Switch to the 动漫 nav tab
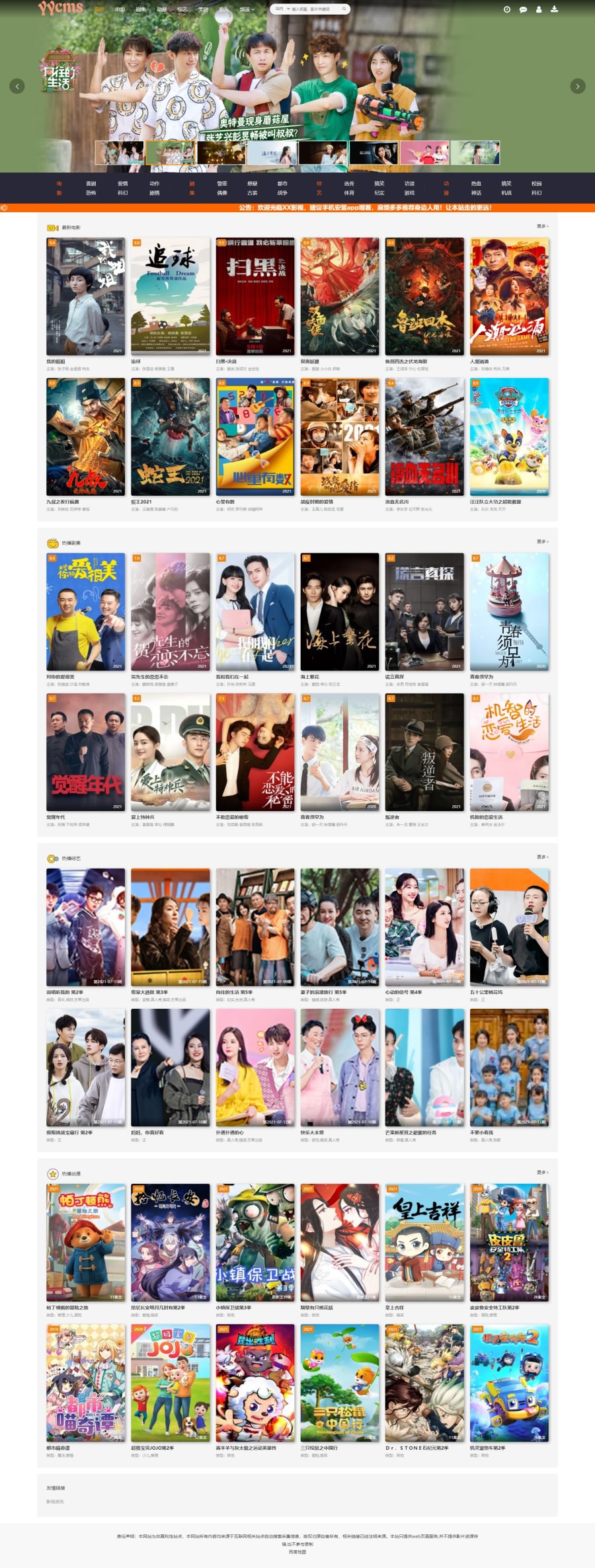This screenshot has width=595, height=1568. [161, 10]
